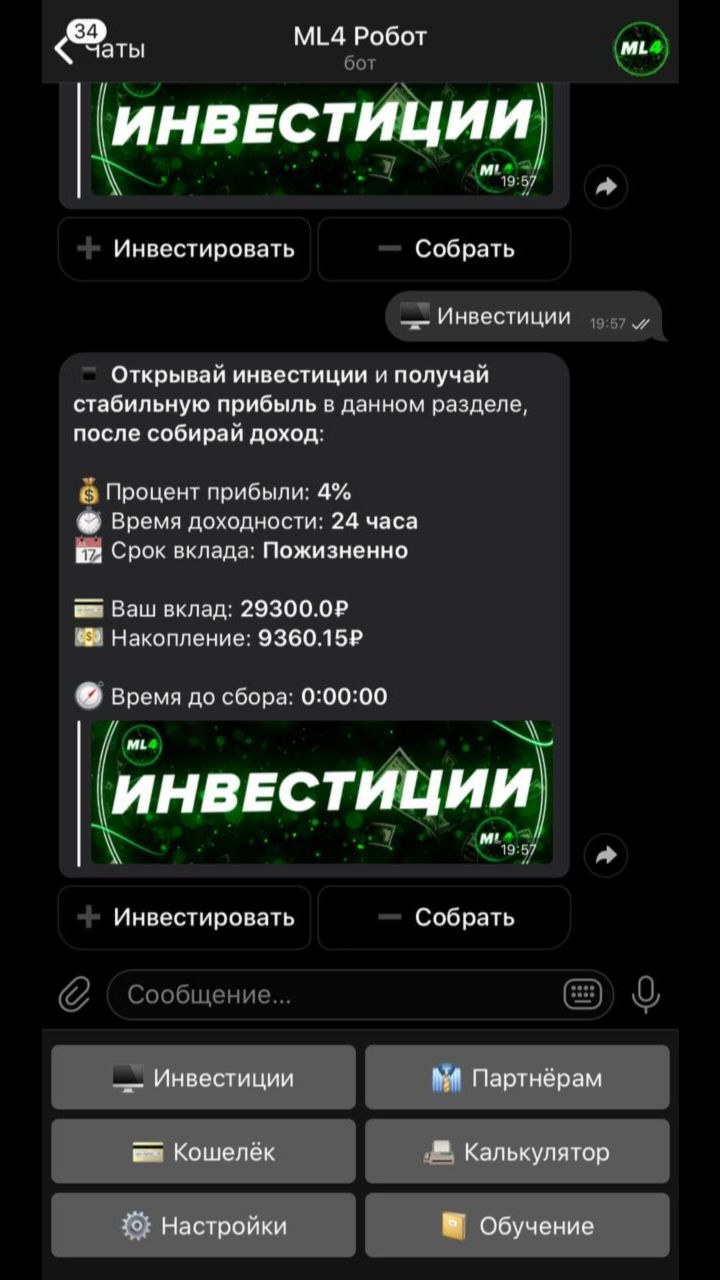This screenshot has height=1280, width=720.
Task: Open Настройки settings button
Action: [203, 1226]
